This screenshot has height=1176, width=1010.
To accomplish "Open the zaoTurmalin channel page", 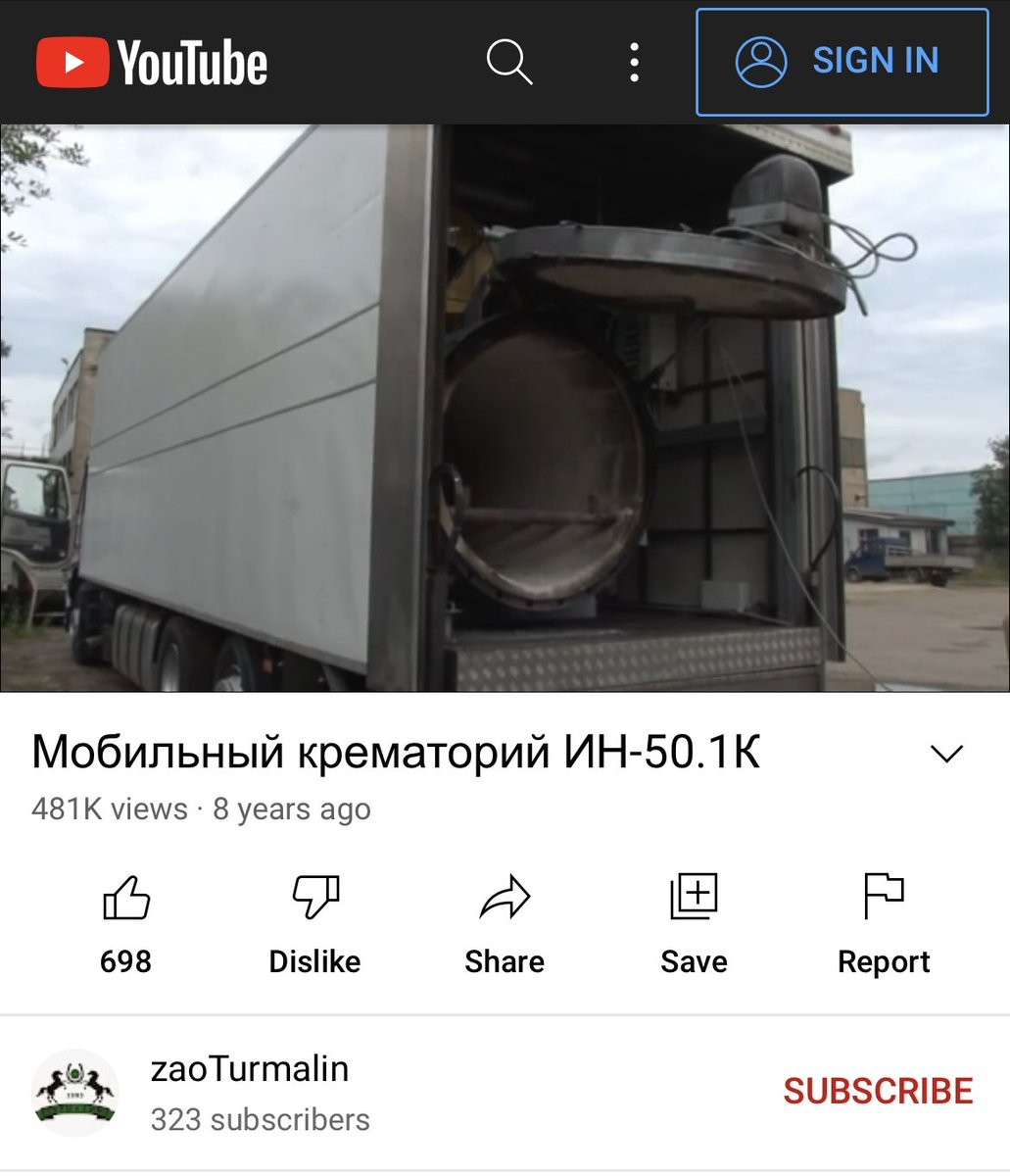I will pos(249,1069).
